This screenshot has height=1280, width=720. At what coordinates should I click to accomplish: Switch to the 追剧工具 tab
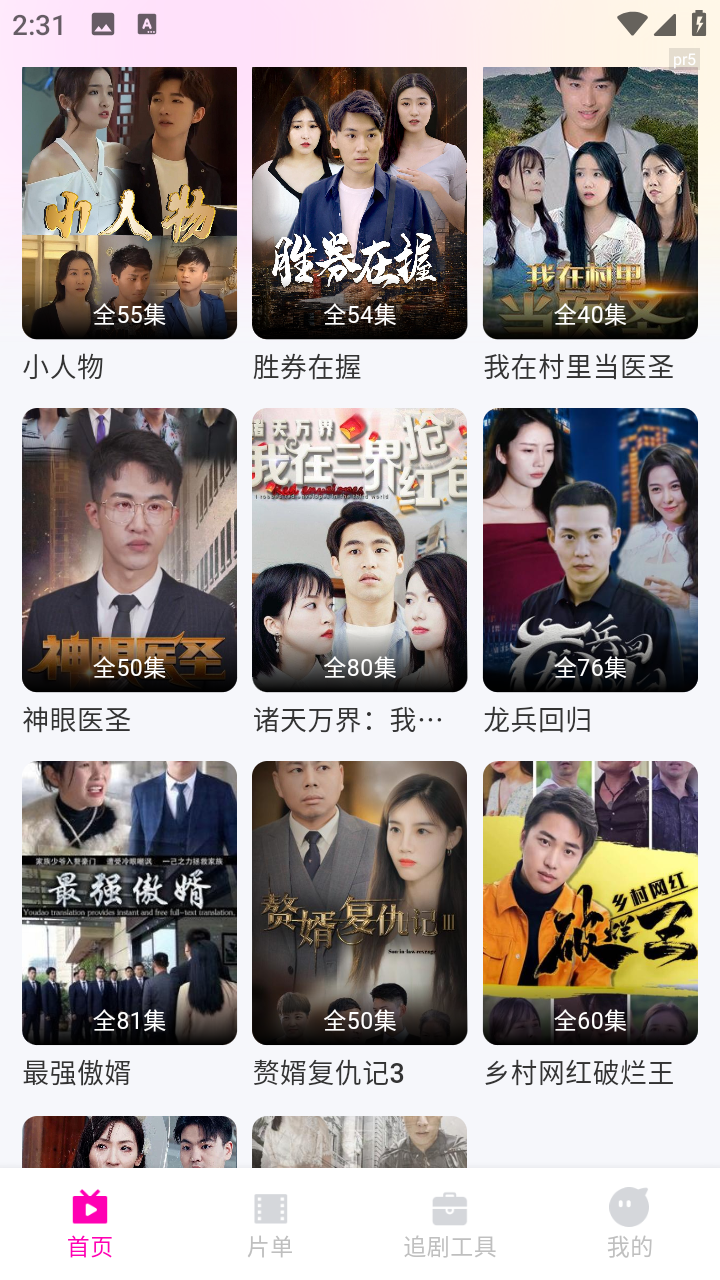pos(450,1223)
